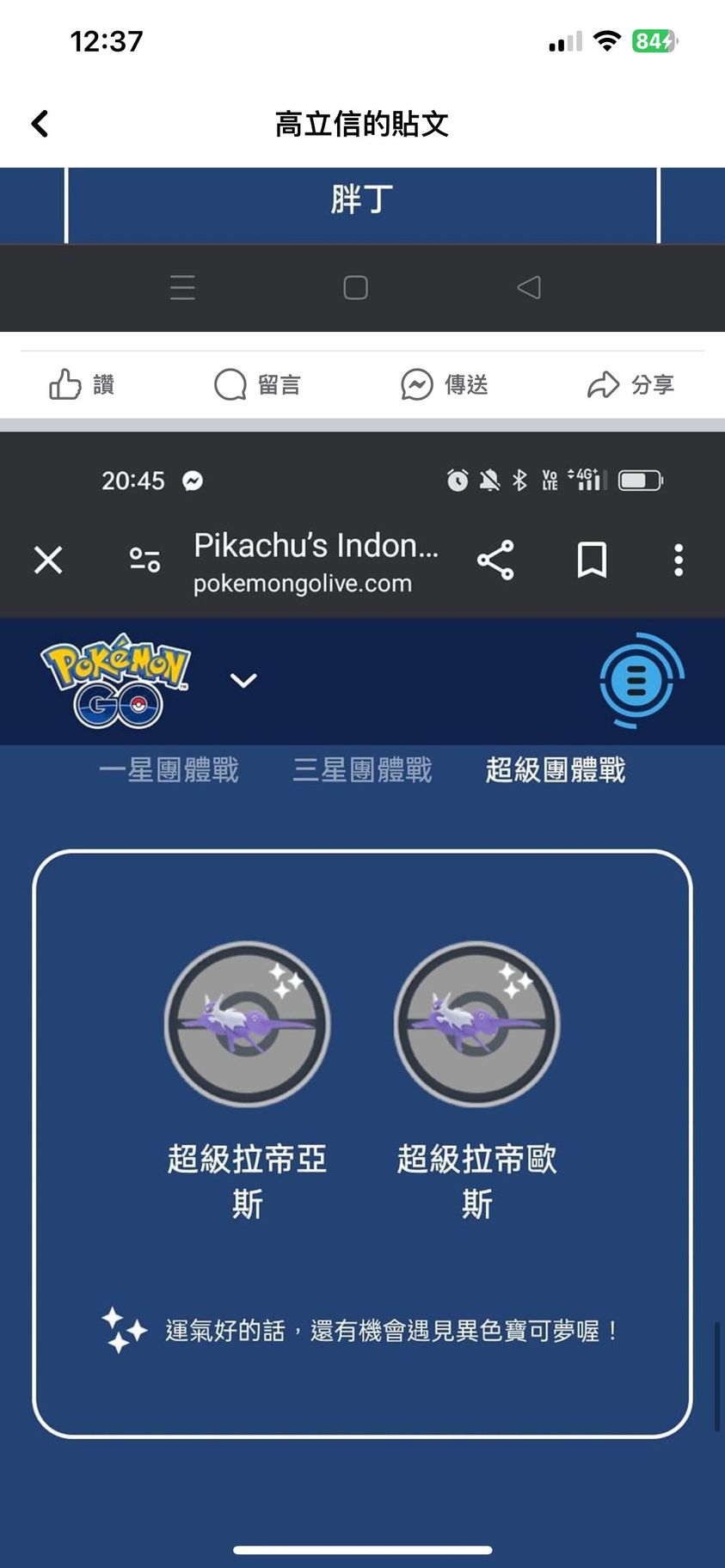Send the post via 傳送

coord(444,384)
